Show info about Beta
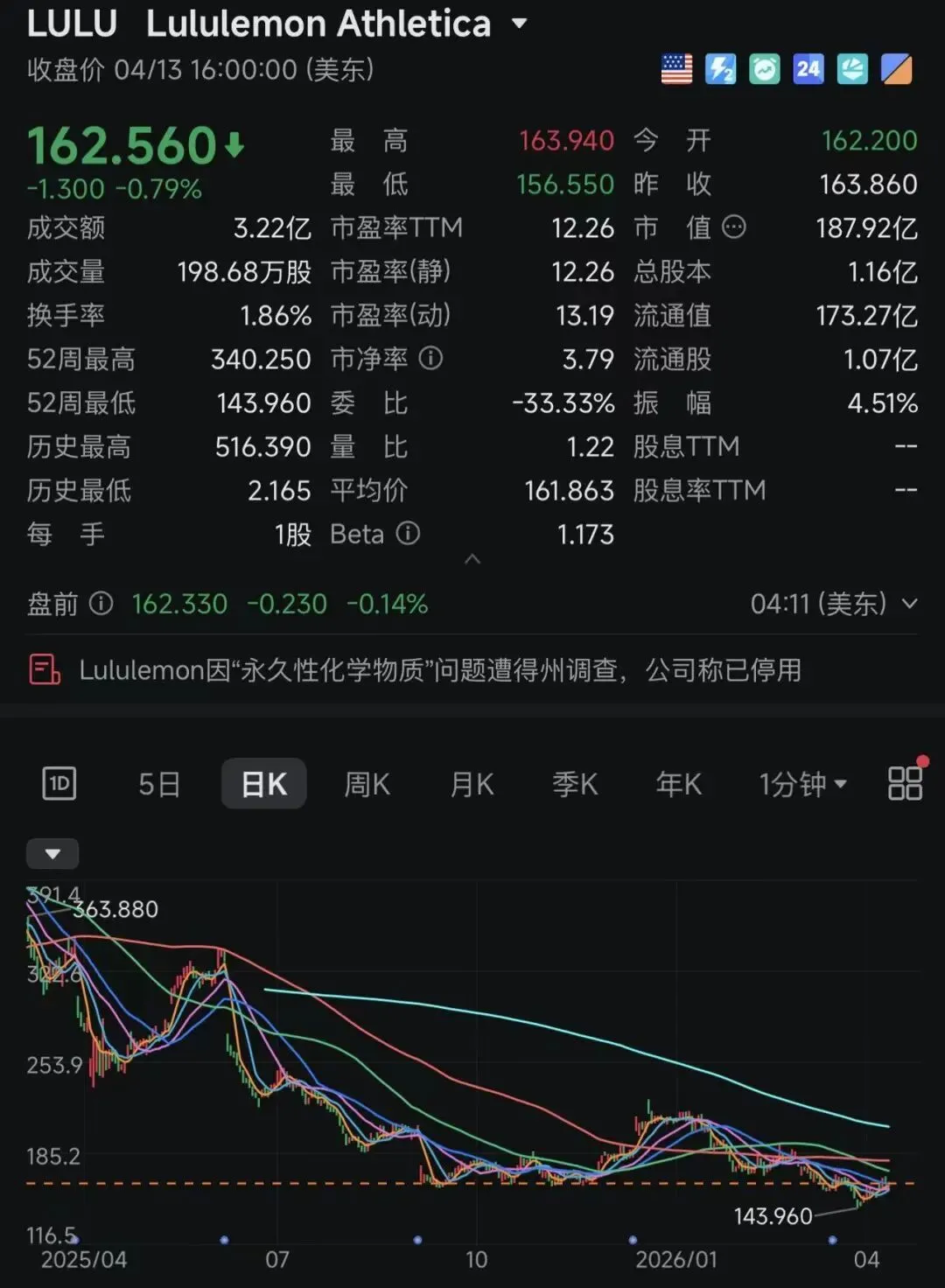 pos(408,533)
